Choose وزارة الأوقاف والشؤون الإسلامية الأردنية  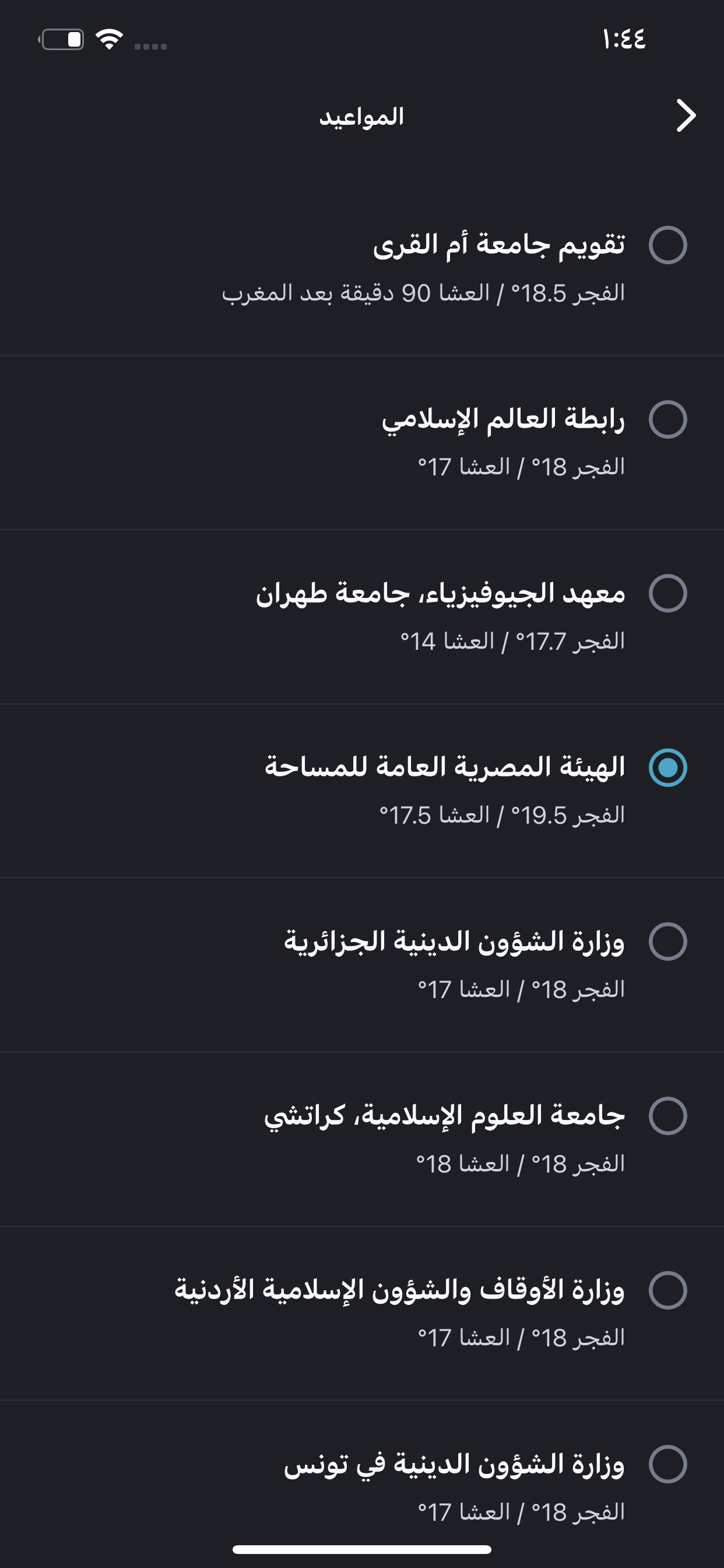(667, 1290)
